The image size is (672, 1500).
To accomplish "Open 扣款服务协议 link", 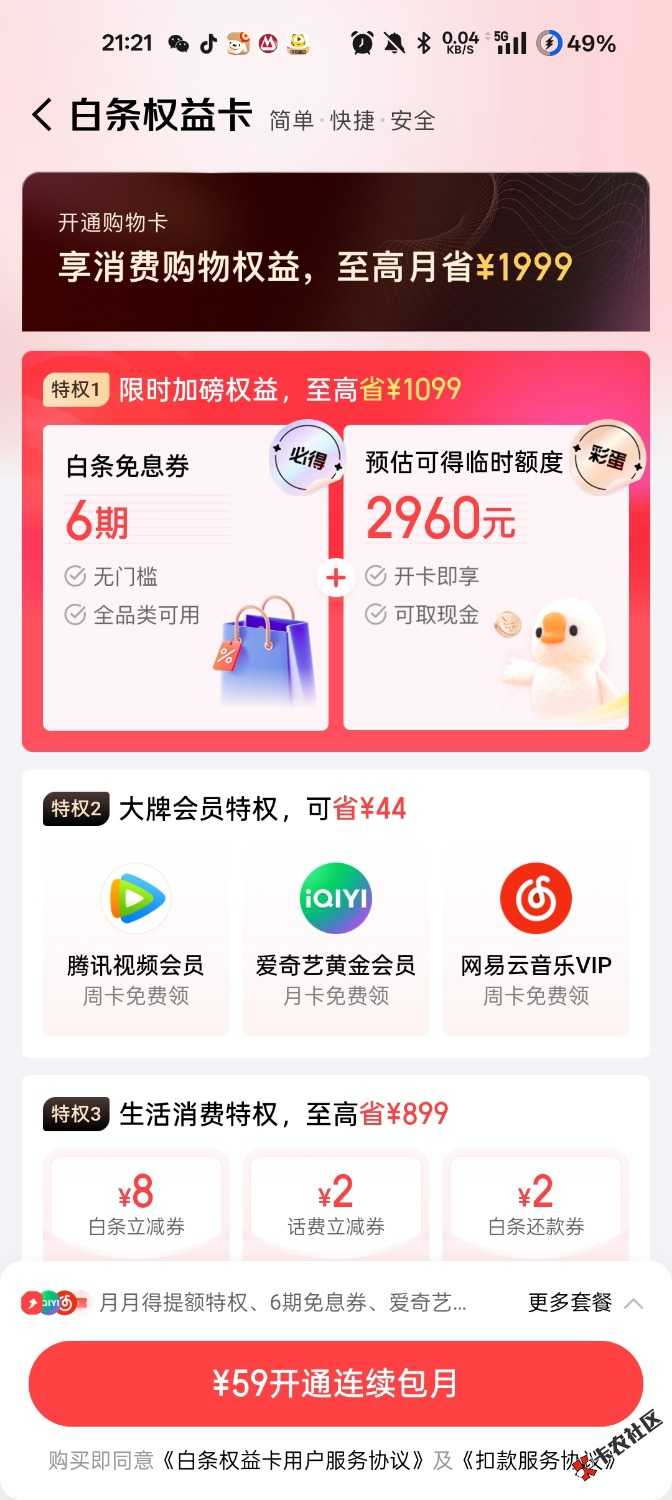I will (x=530, y=1461).
